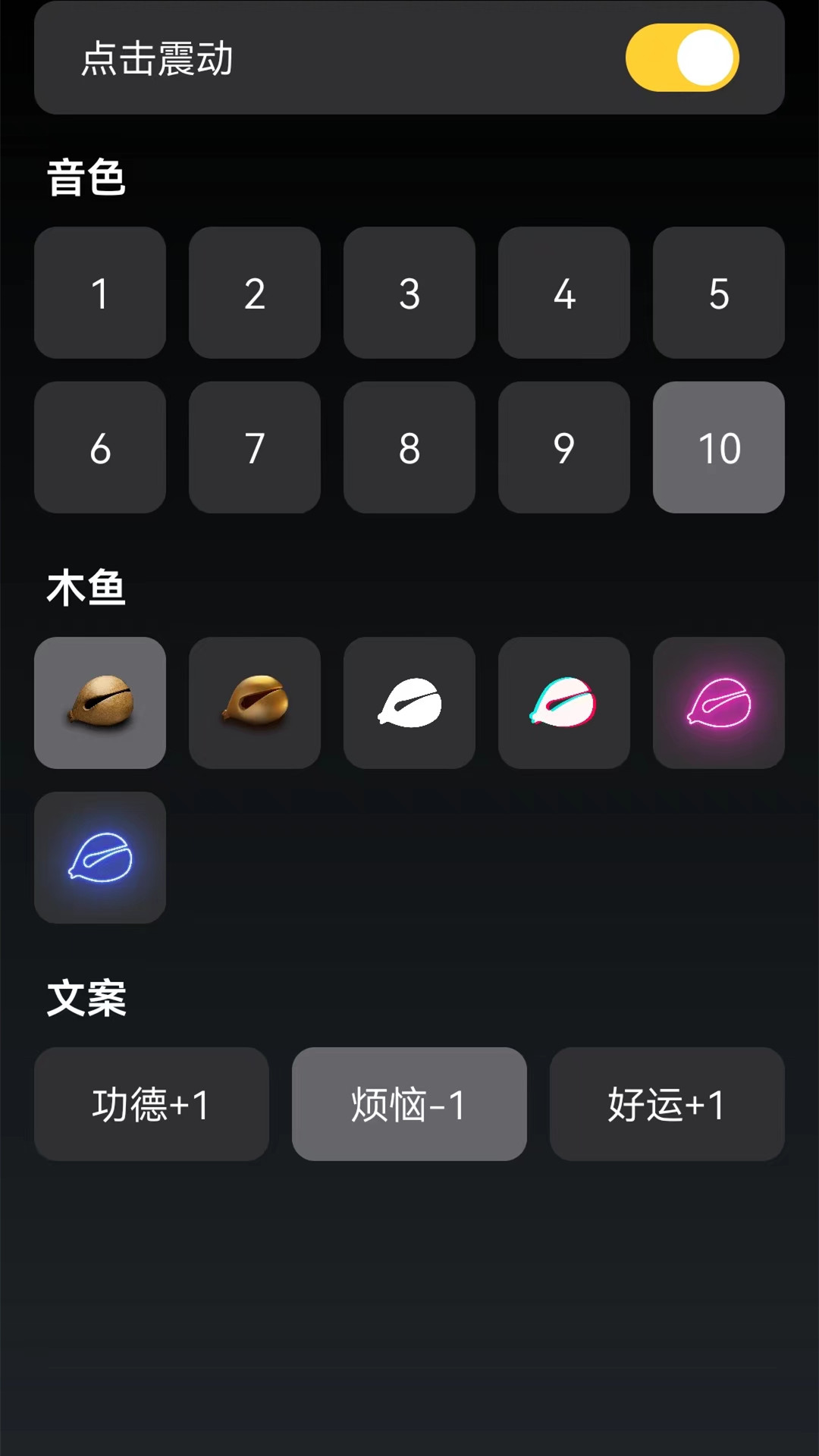Pick sound tone 3
This screenshot has width=819, height=1456.
point(409,293)
